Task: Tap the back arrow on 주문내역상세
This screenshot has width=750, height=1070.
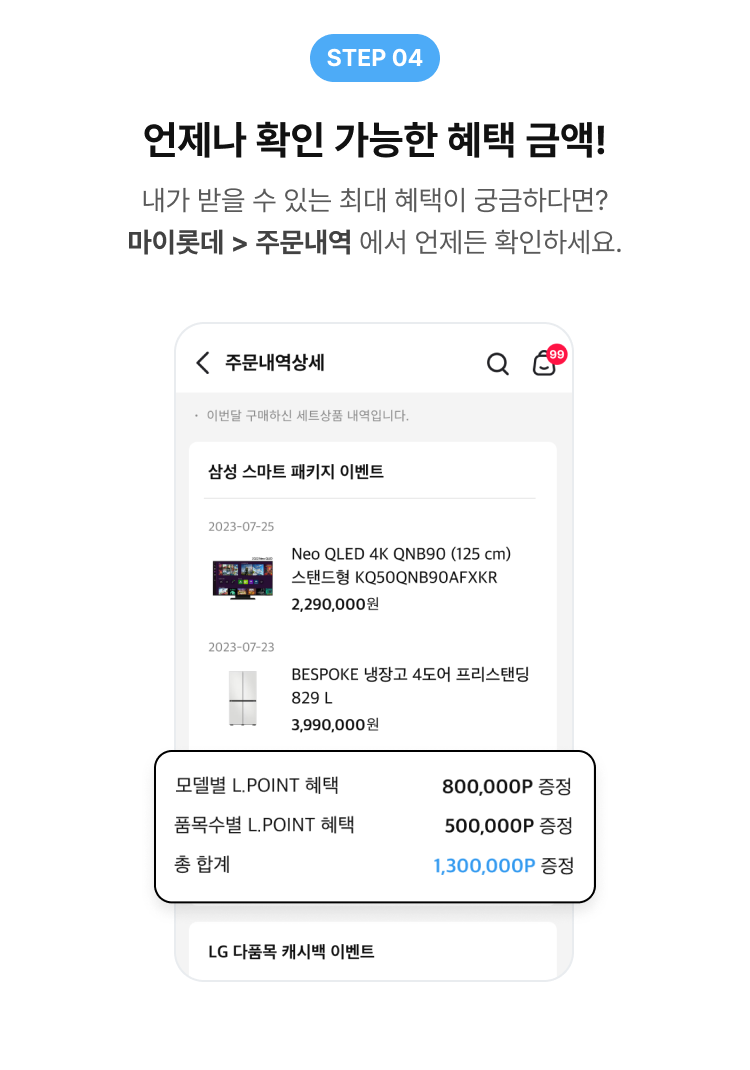Action: point(203,364)
